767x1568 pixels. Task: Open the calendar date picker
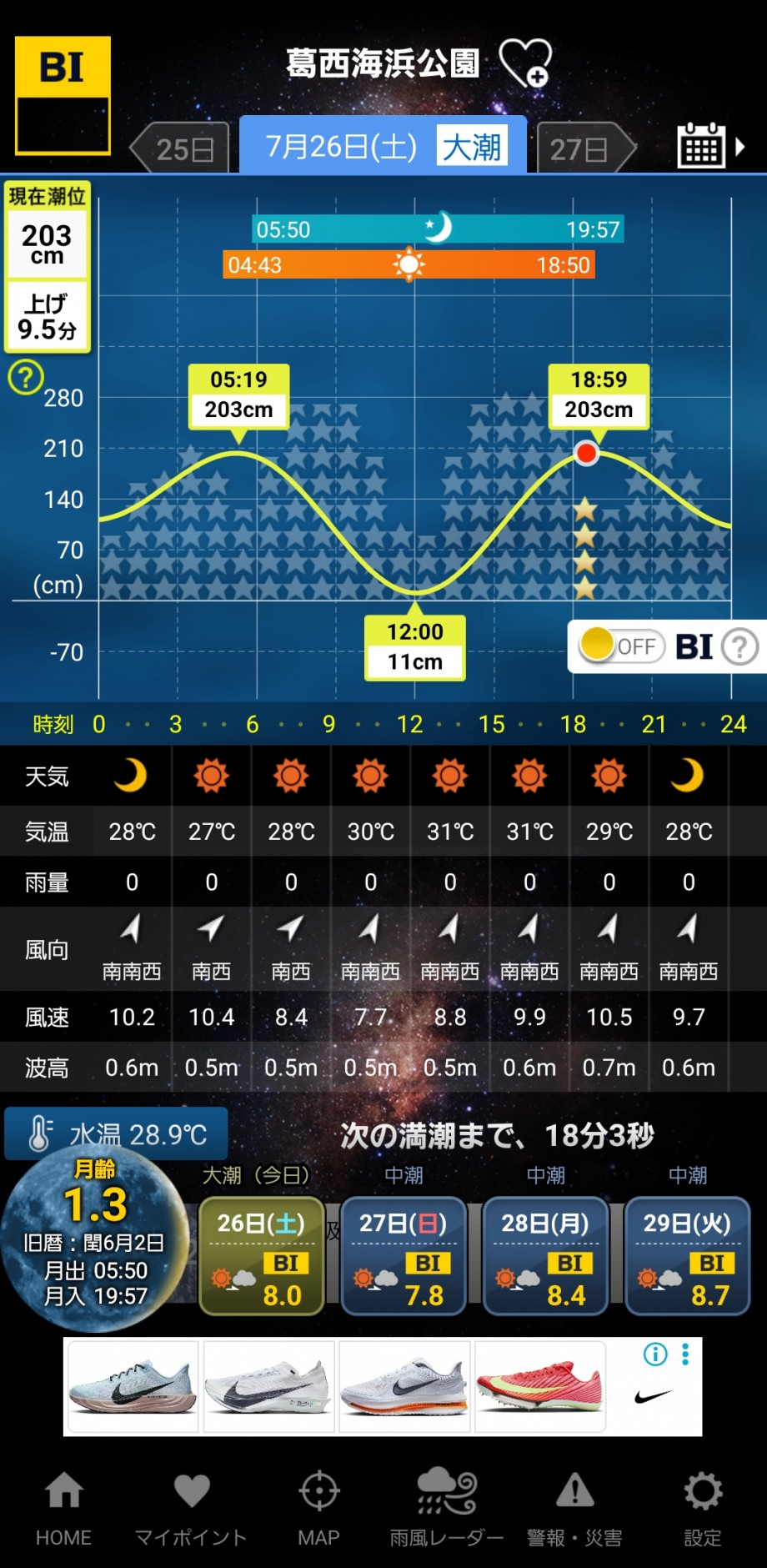tap(710, 146)
